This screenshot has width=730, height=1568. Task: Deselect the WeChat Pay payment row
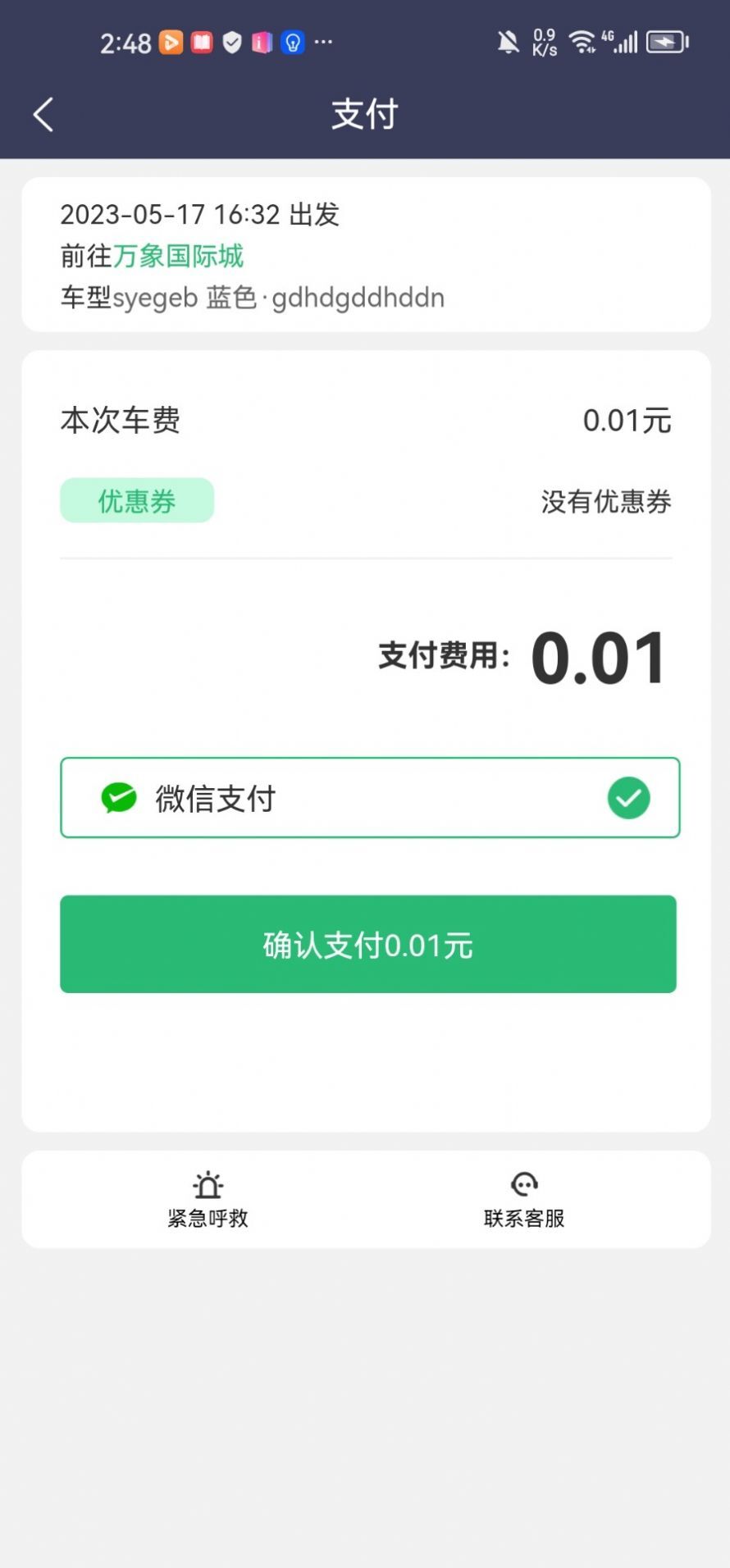[x=367, y=797]
